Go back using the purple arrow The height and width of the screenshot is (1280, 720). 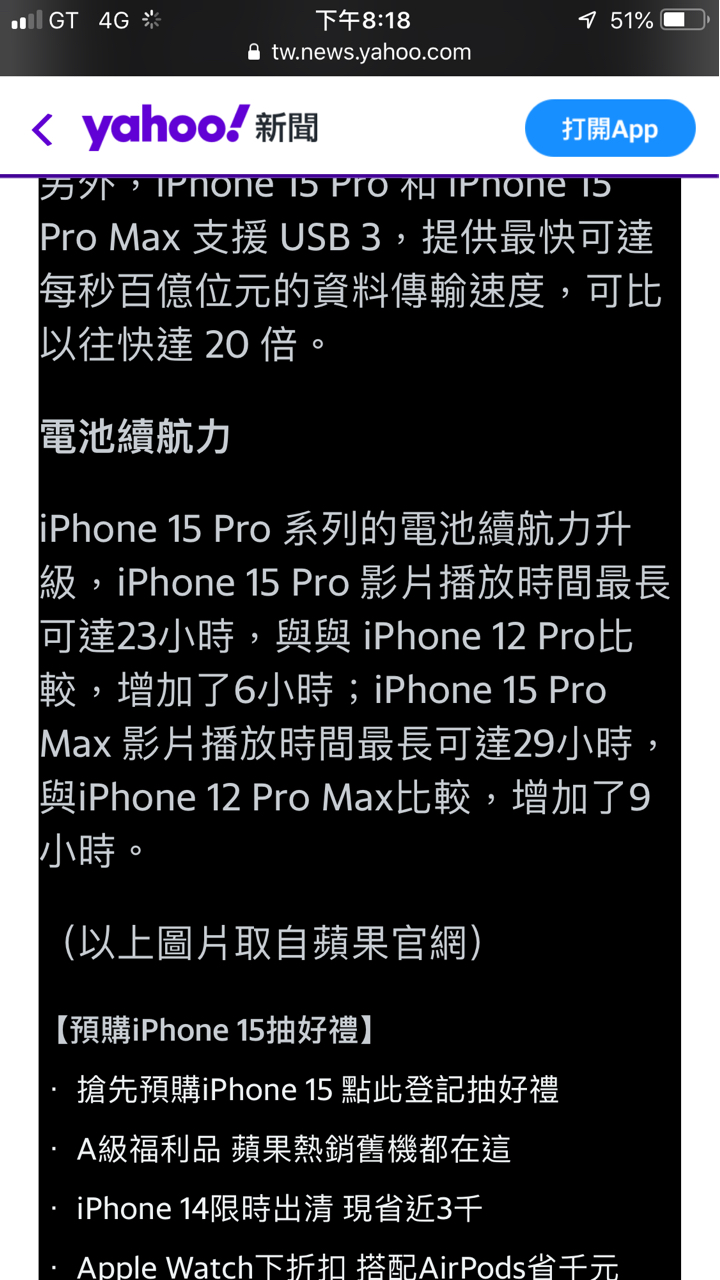pyautogui.click(x=42, y=130)
